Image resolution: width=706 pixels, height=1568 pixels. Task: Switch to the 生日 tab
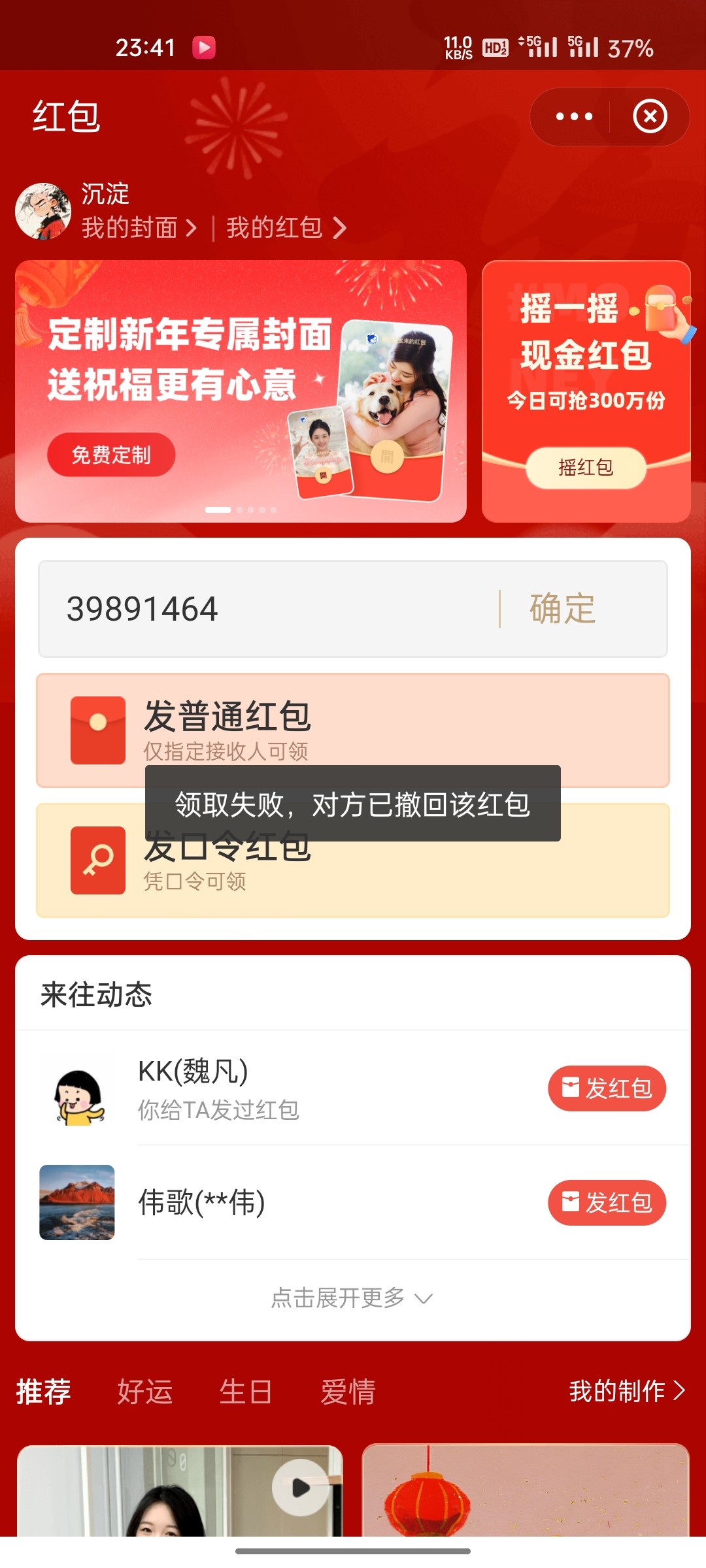246,1392
